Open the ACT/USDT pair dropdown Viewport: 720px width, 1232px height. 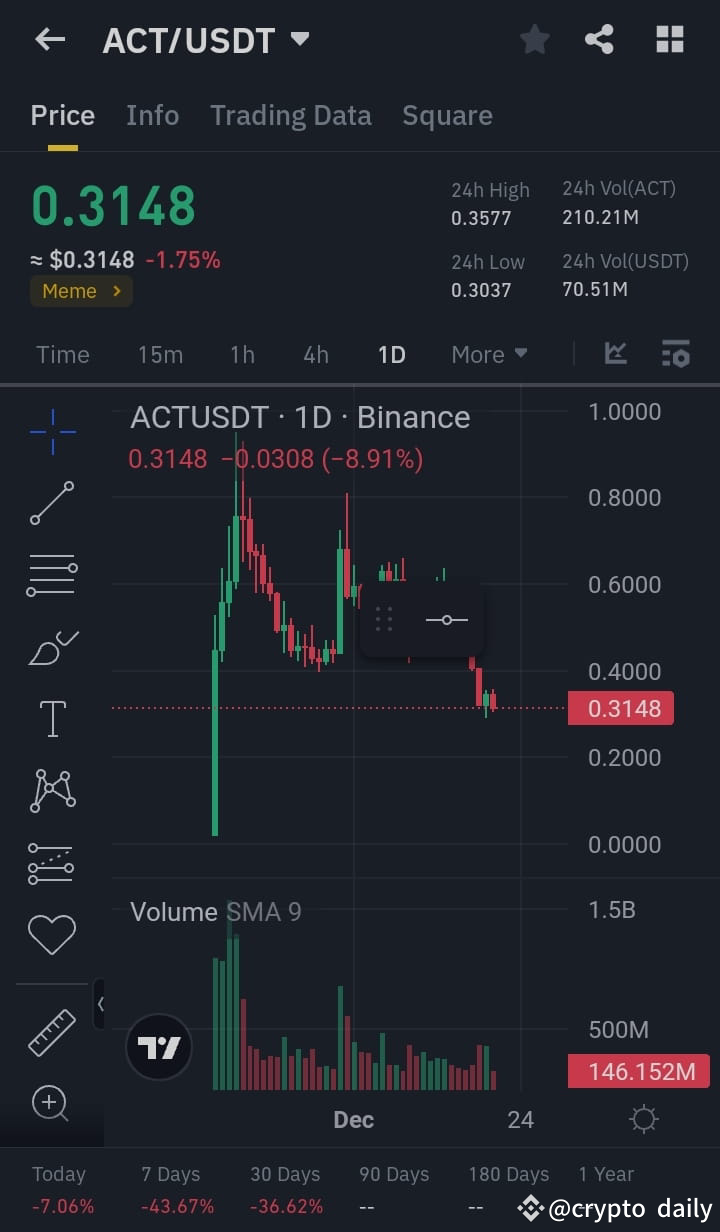tap(298, 39)
